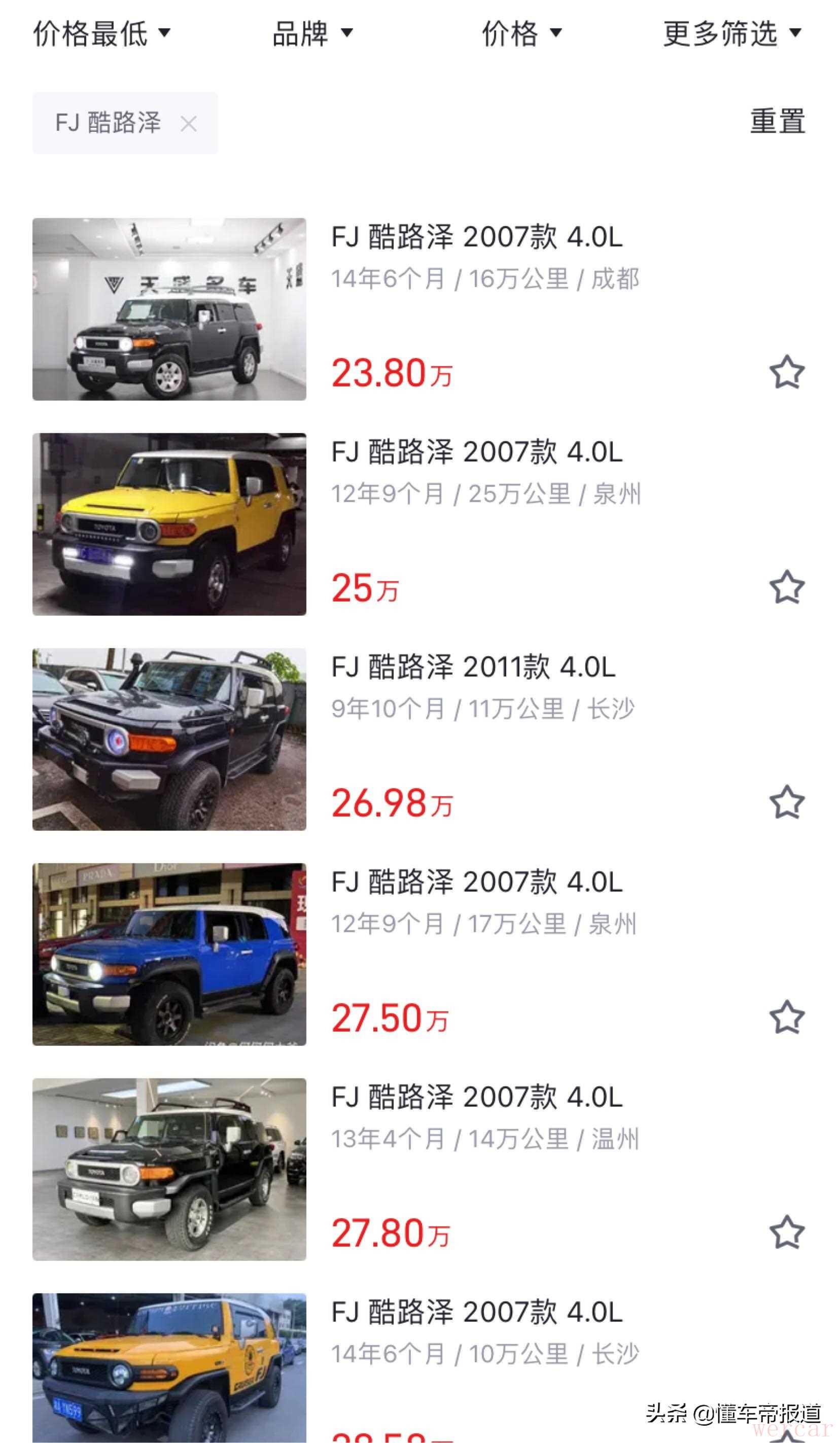Image resolution: width=840 pixels, height=1443 pixels.
Task: Star the 27.50万 listing
Action: point(787,1017)
